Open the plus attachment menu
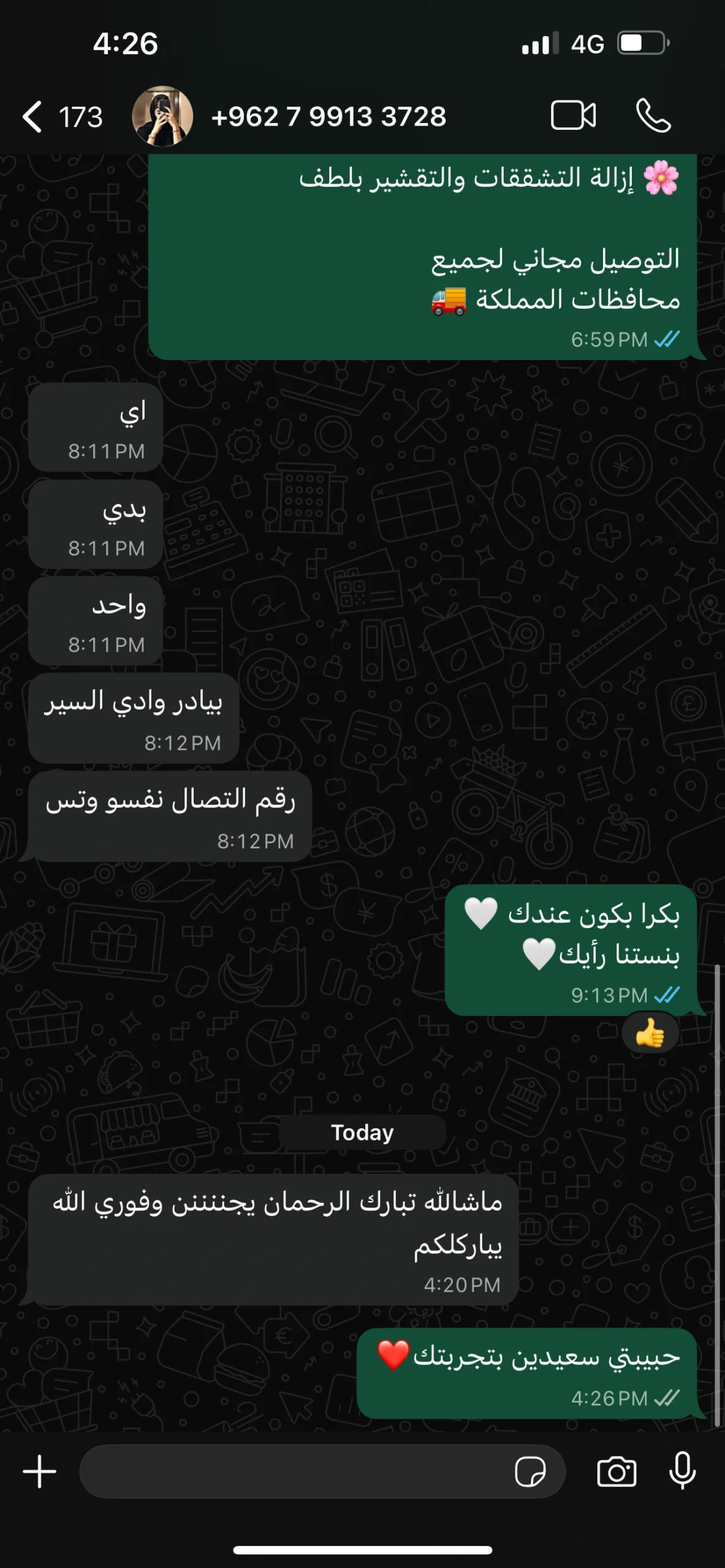 pos(40,1471)
